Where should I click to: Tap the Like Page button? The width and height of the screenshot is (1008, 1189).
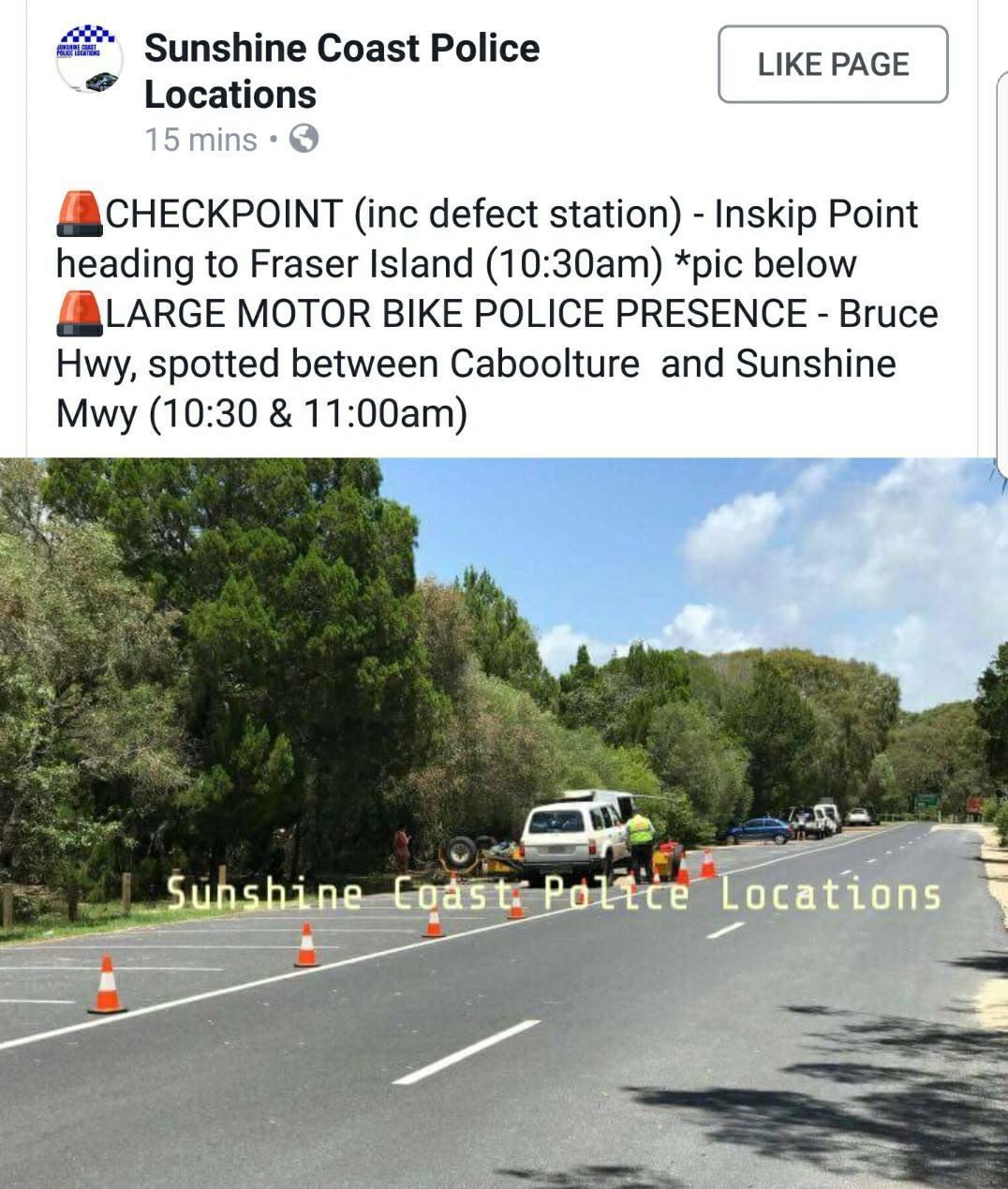point(833,65)
